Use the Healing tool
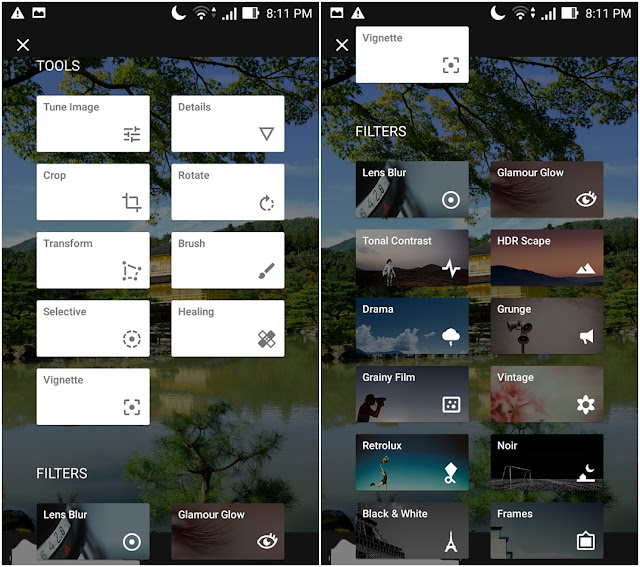This screenshot has width=640, height=567. tap(227, 328)
